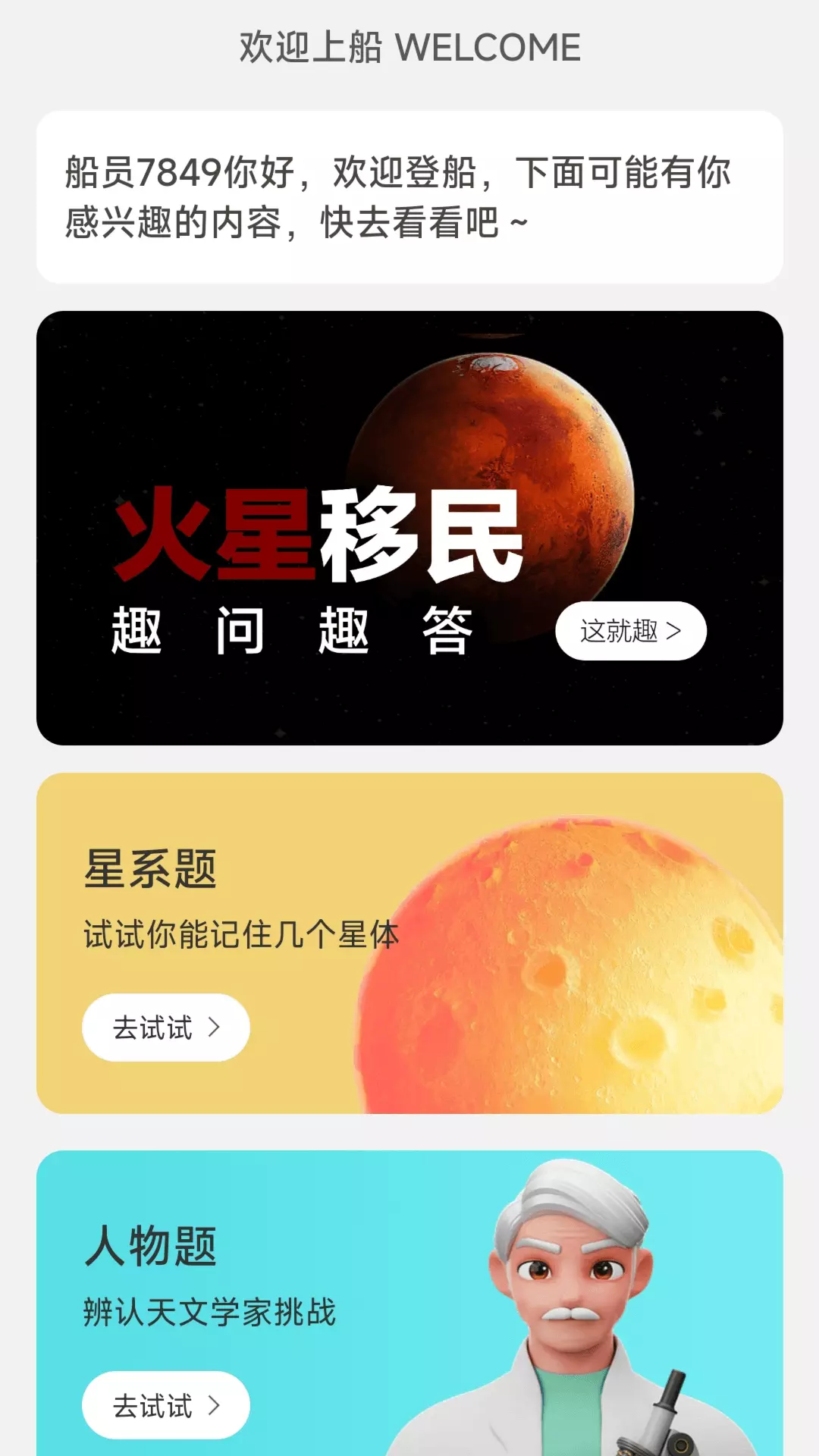Tap 去试试 under 人物题
This screenshot has height=1456, width=819.
(166, 1405)
